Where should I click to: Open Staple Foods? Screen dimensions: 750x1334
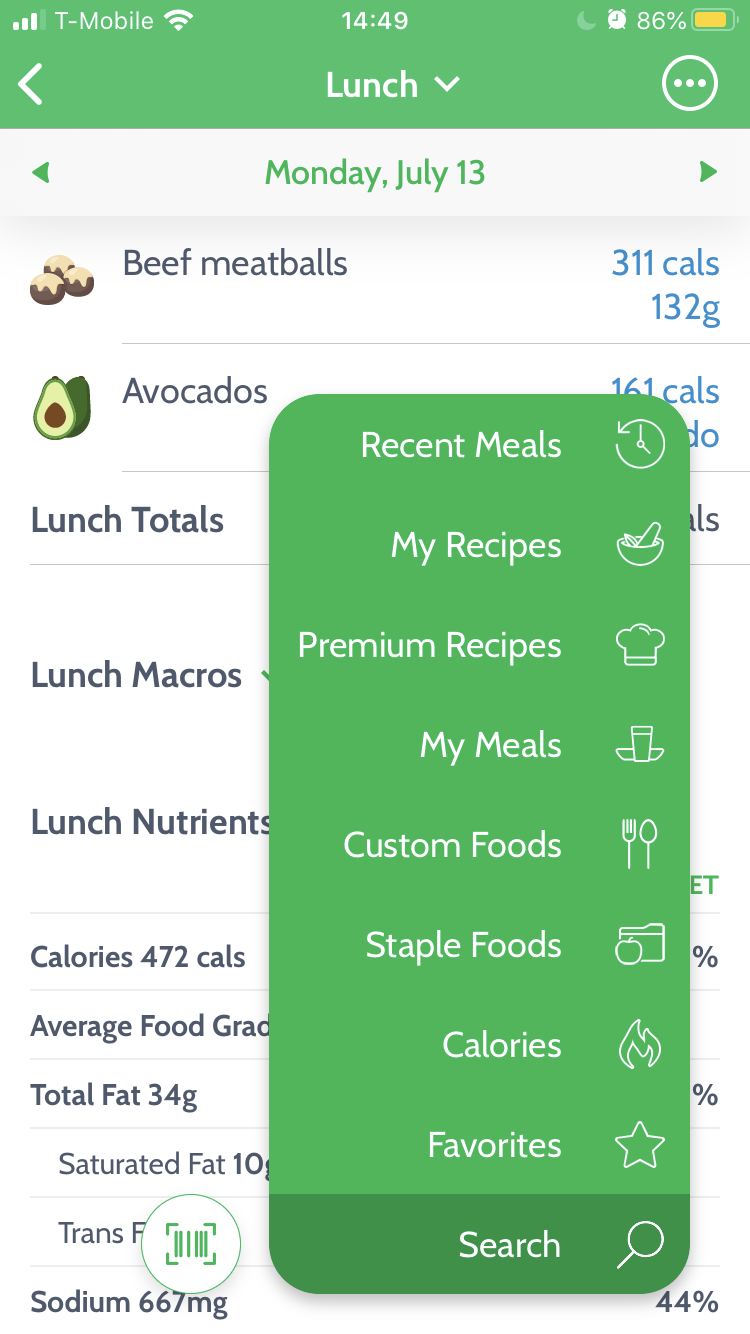(480, 945)
